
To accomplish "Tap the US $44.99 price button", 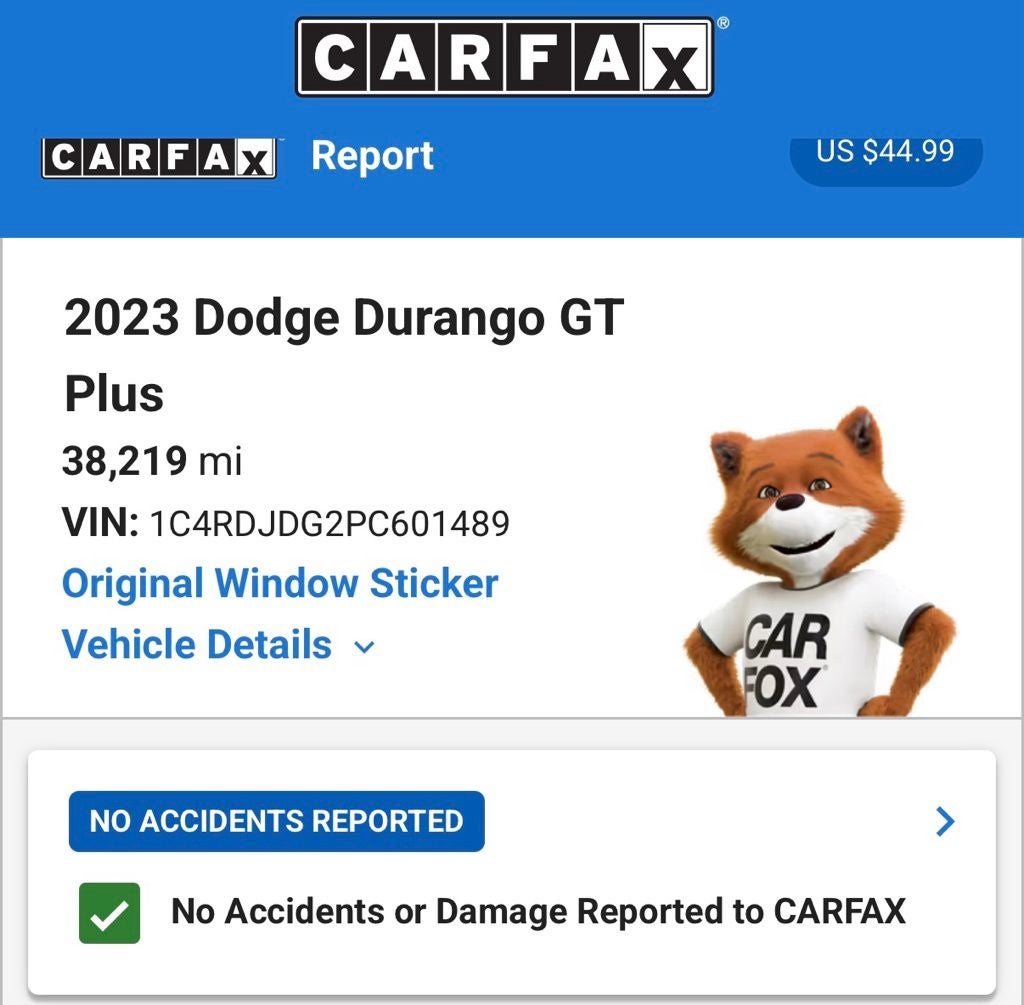I will click(886, 154).
